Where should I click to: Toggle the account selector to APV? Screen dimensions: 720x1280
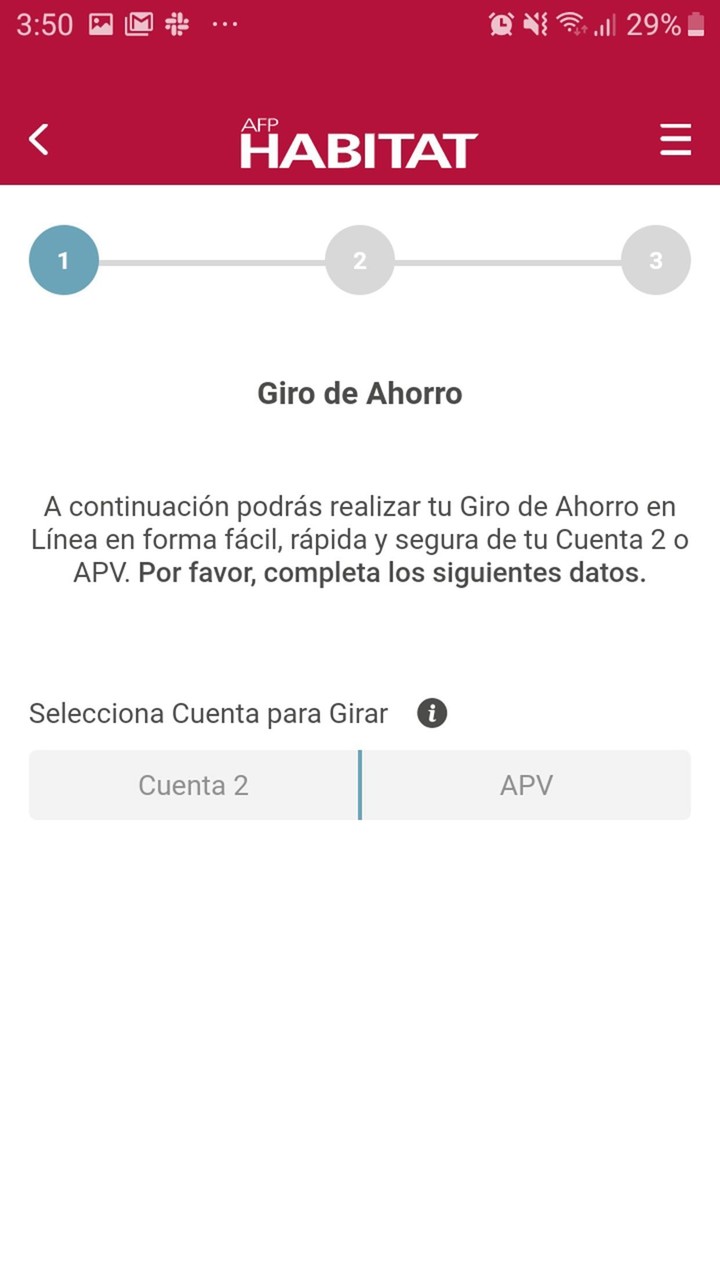click(x=527, y=785)
